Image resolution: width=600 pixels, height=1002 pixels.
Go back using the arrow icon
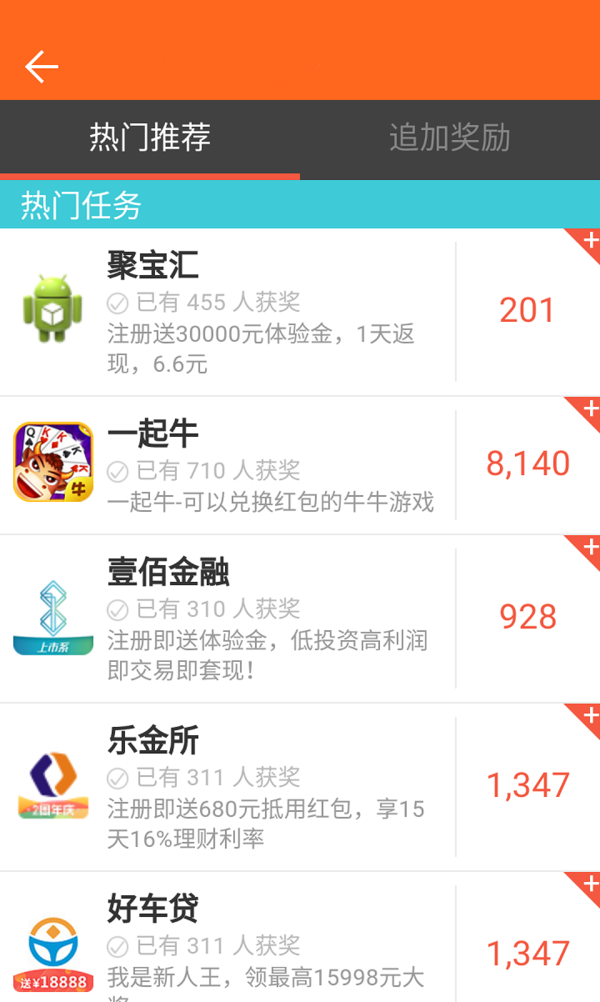tap(42, 67)
